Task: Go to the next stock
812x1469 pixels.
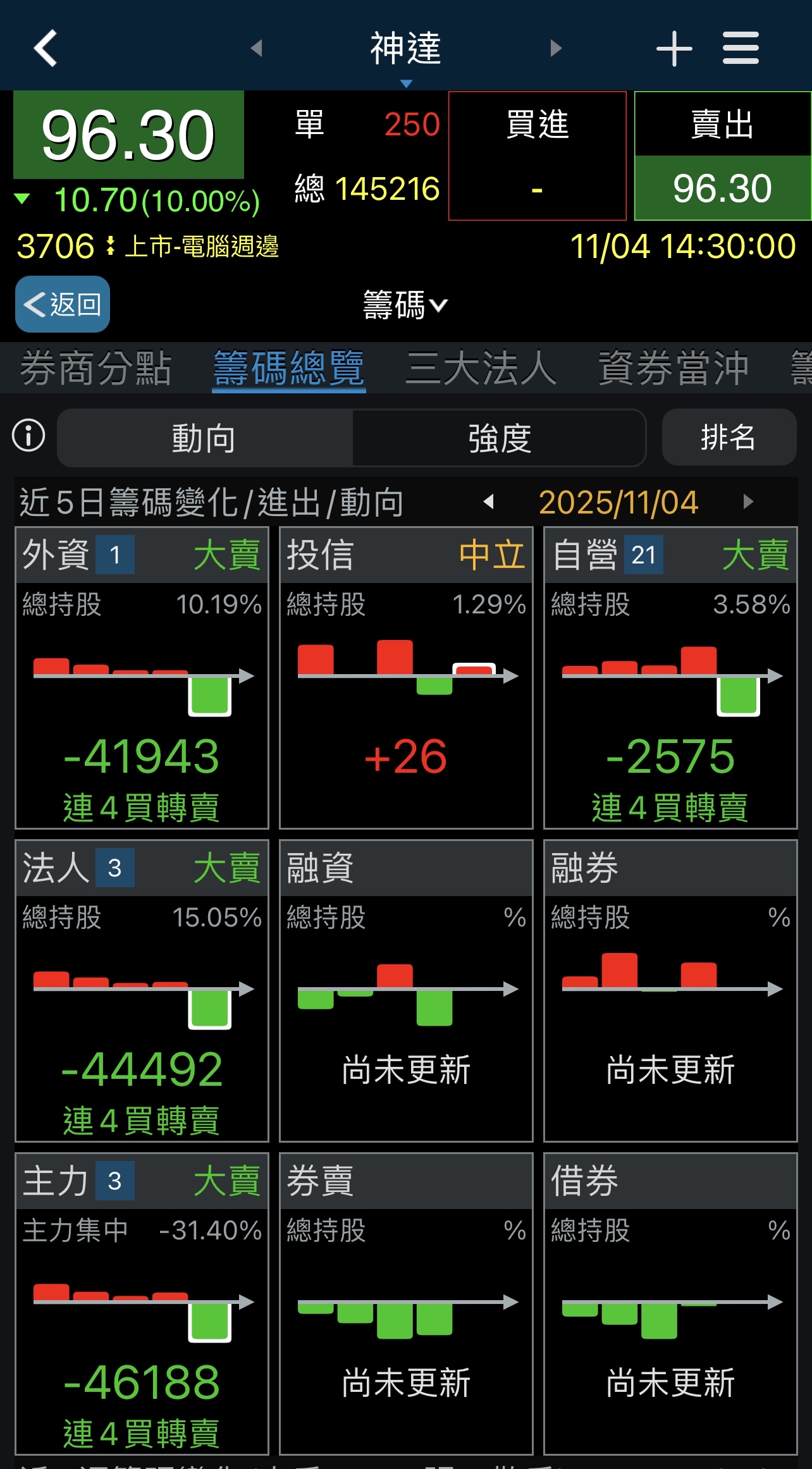Action: [556, 48]
